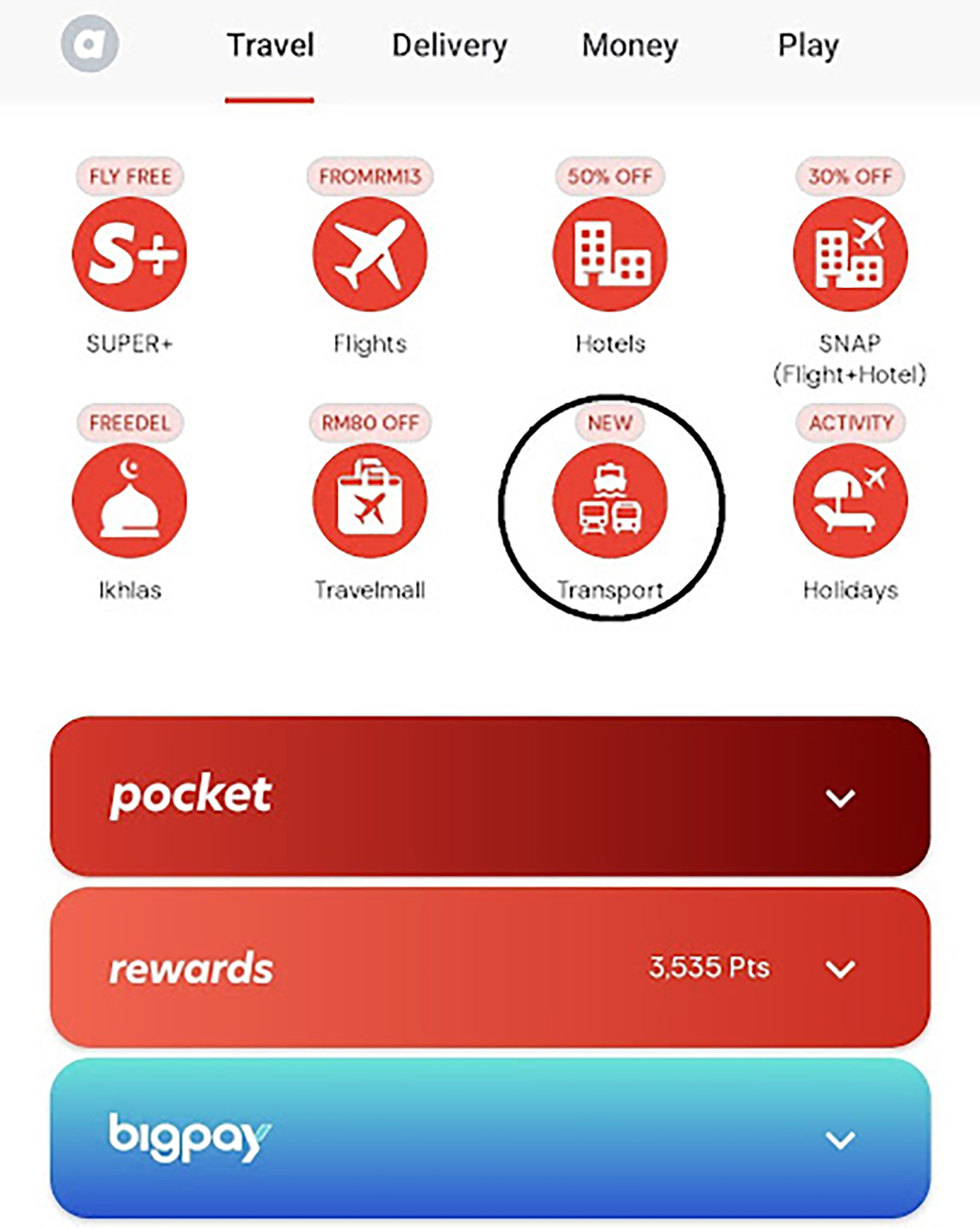
Task: Open the profile avatar icon
Action: [89, 44]
